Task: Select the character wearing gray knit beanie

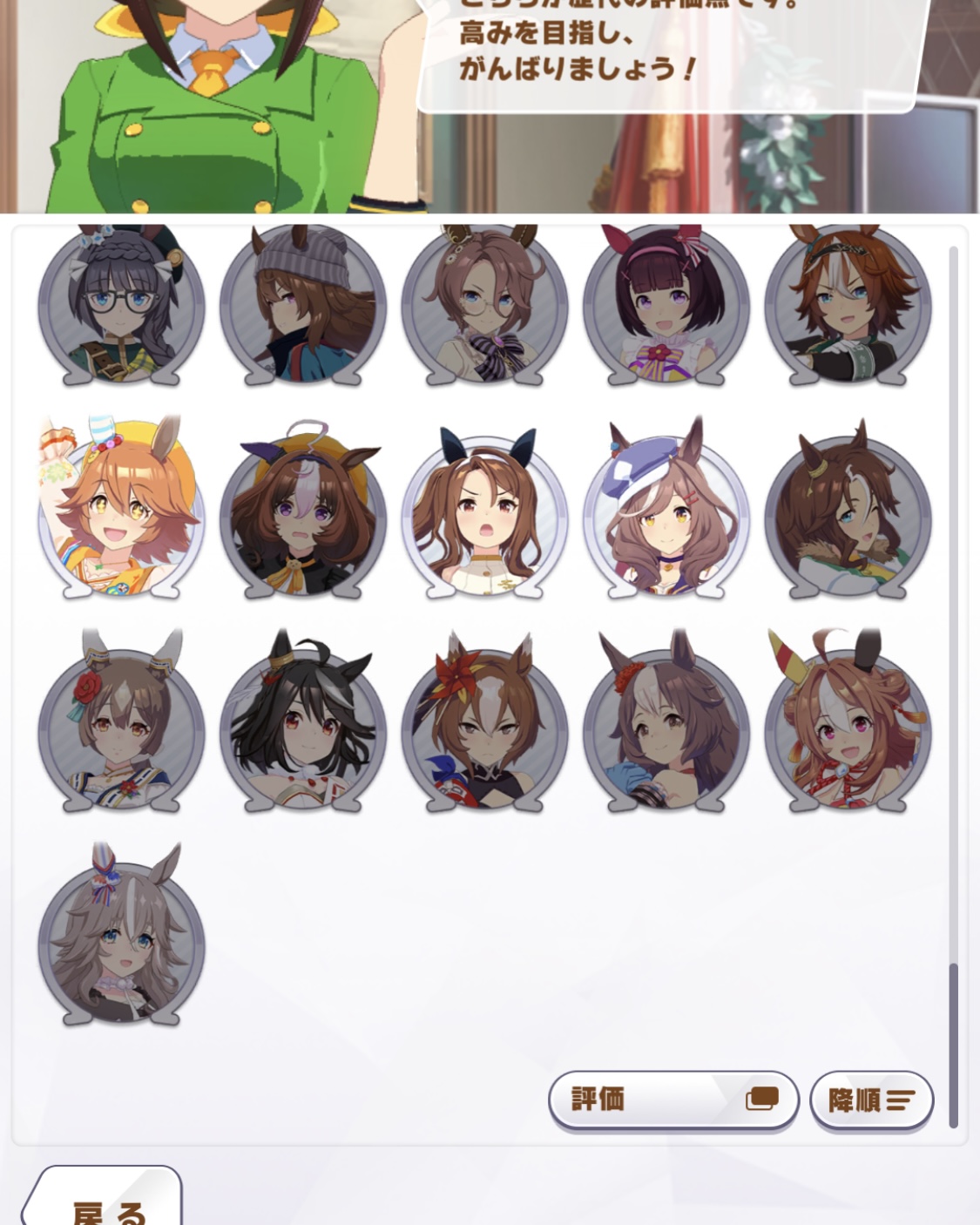Action: (302, 307)
